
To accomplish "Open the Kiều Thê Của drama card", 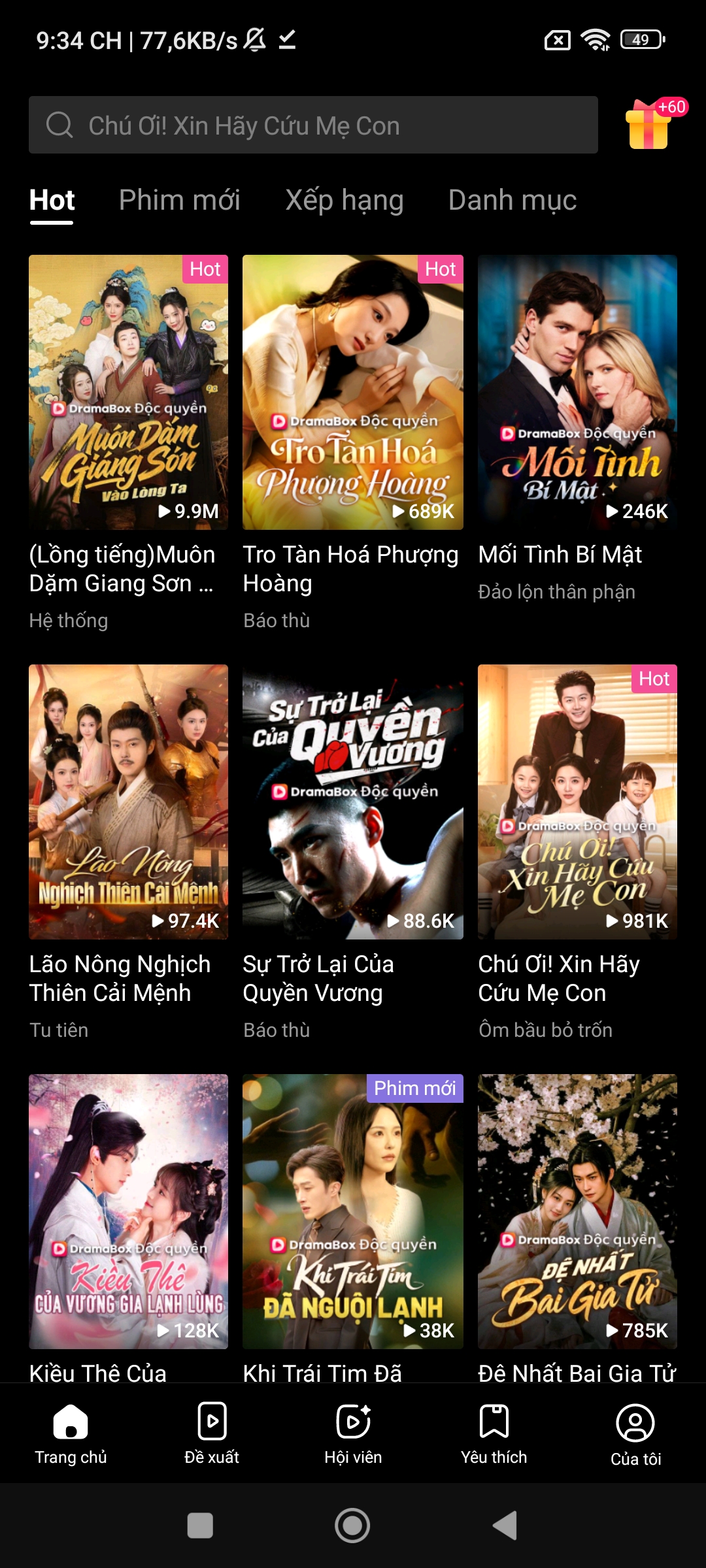I will (x=128, y=1211).
